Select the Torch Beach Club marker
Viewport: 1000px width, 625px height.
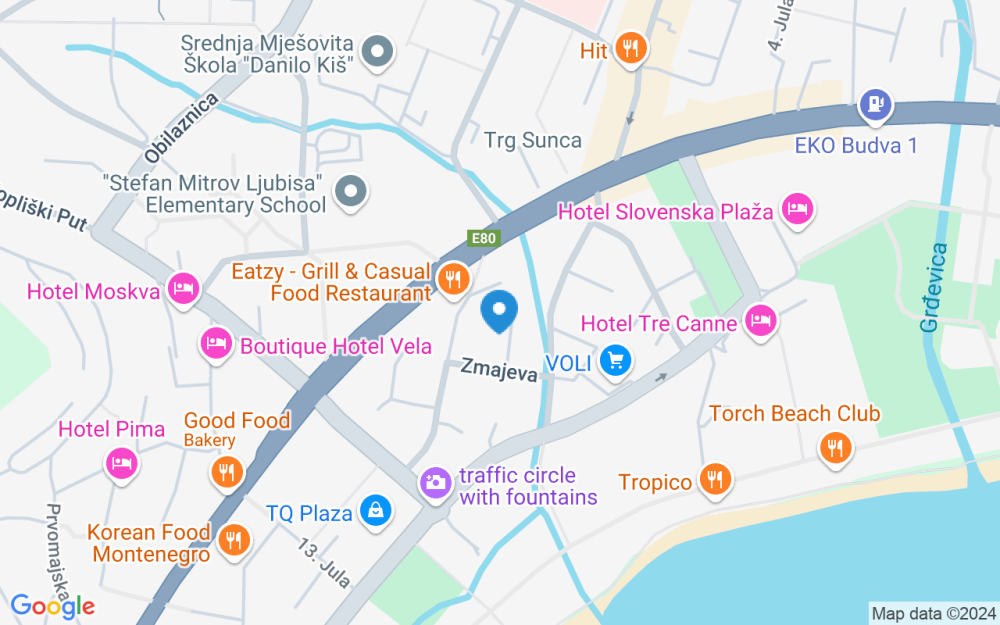coord(835,448)
